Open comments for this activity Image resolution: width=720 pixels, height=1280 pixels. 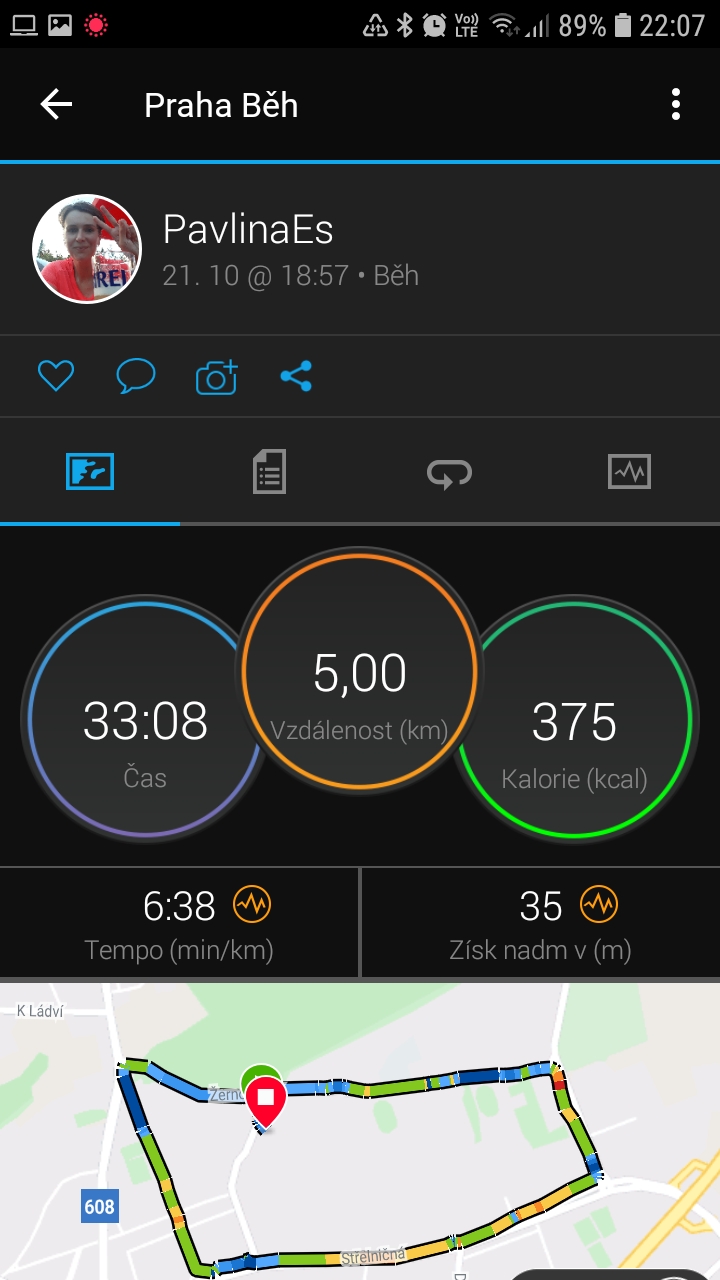tap(136, 376)
